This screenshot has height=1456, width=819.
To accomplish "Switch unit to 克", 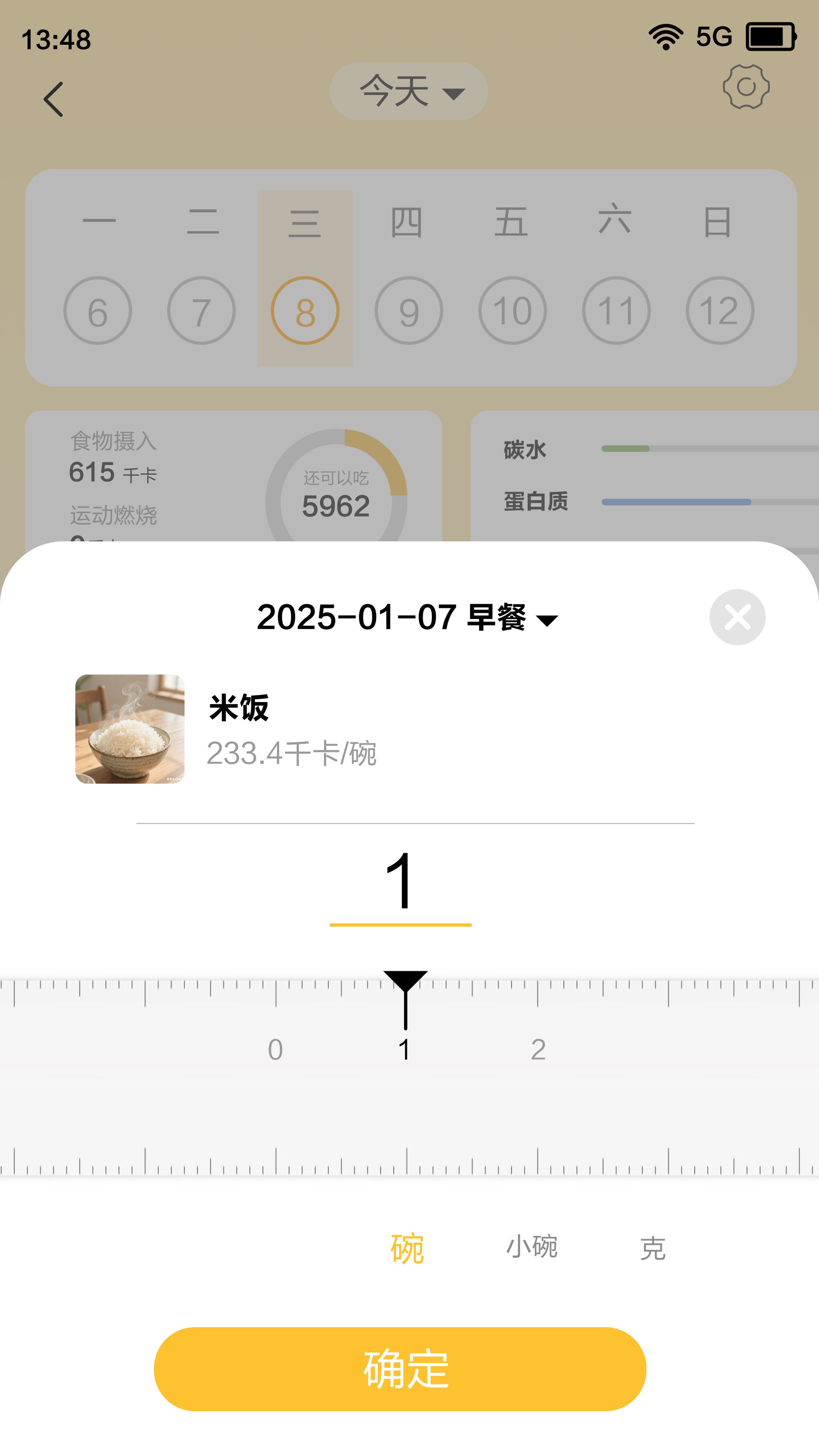I will (652, 1248).
